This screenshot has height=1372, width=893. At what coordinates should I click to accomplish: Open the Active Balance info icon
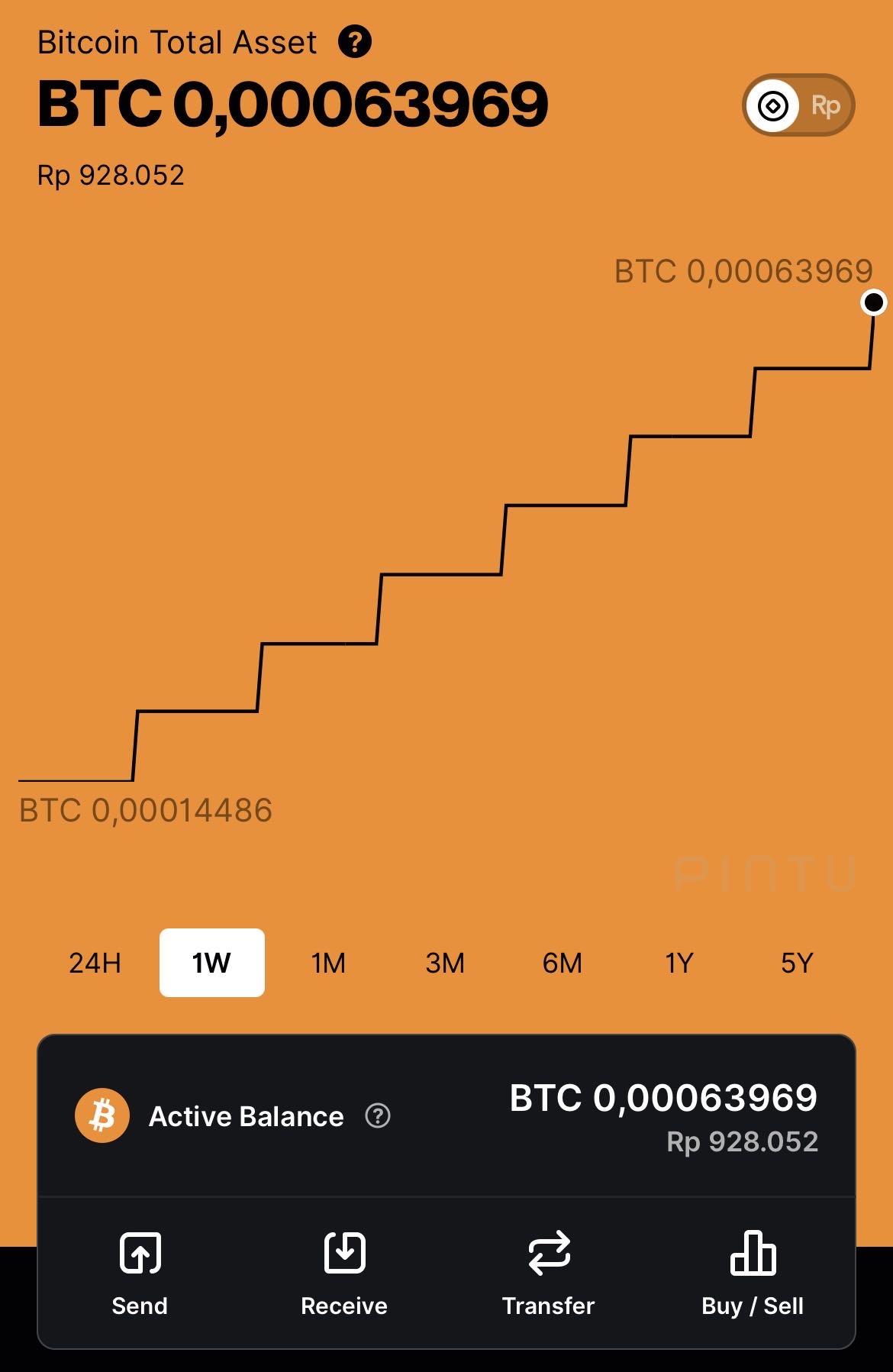[x=378, y=1116]
